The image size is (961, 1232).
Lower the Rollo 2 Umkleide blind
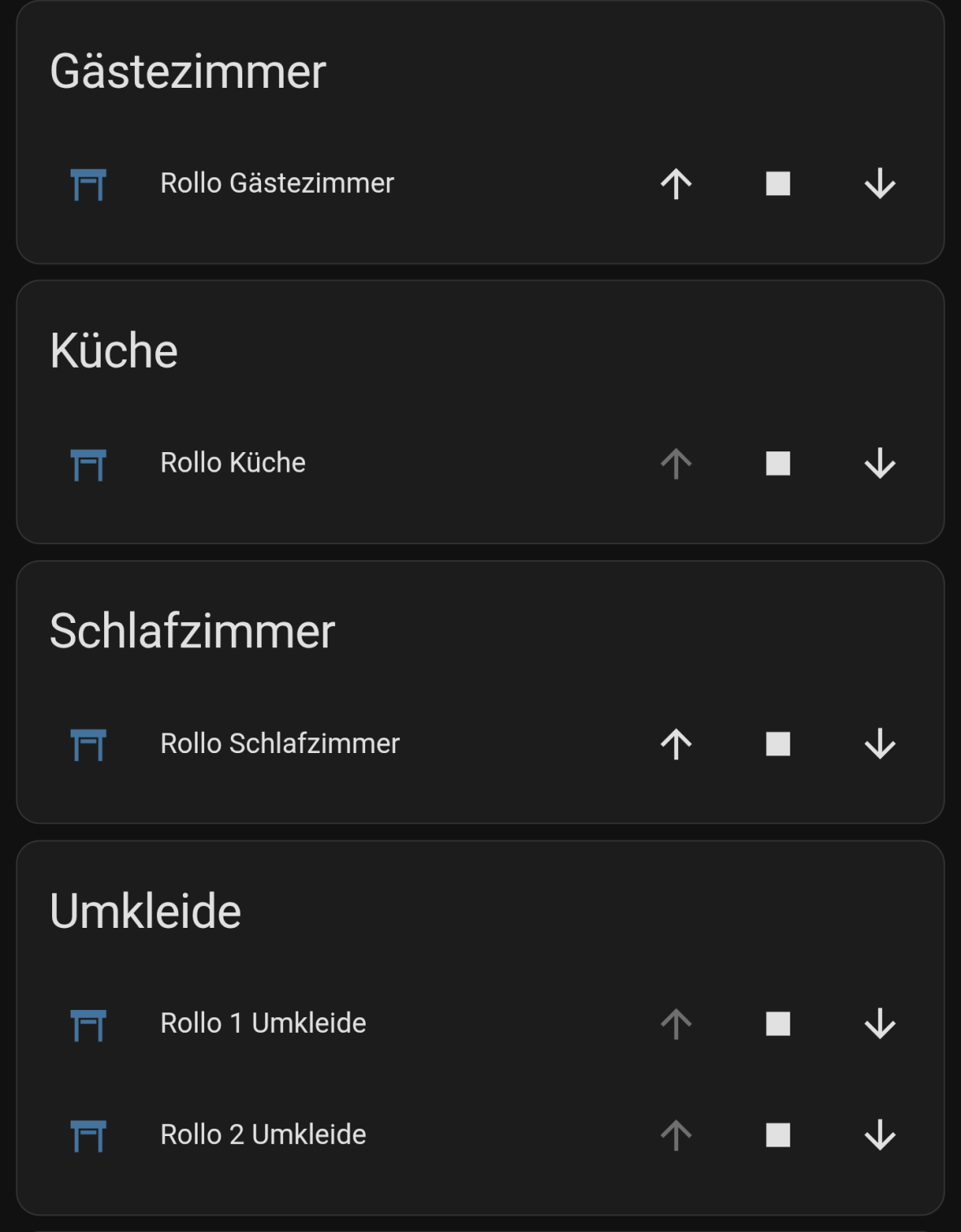880,1135
